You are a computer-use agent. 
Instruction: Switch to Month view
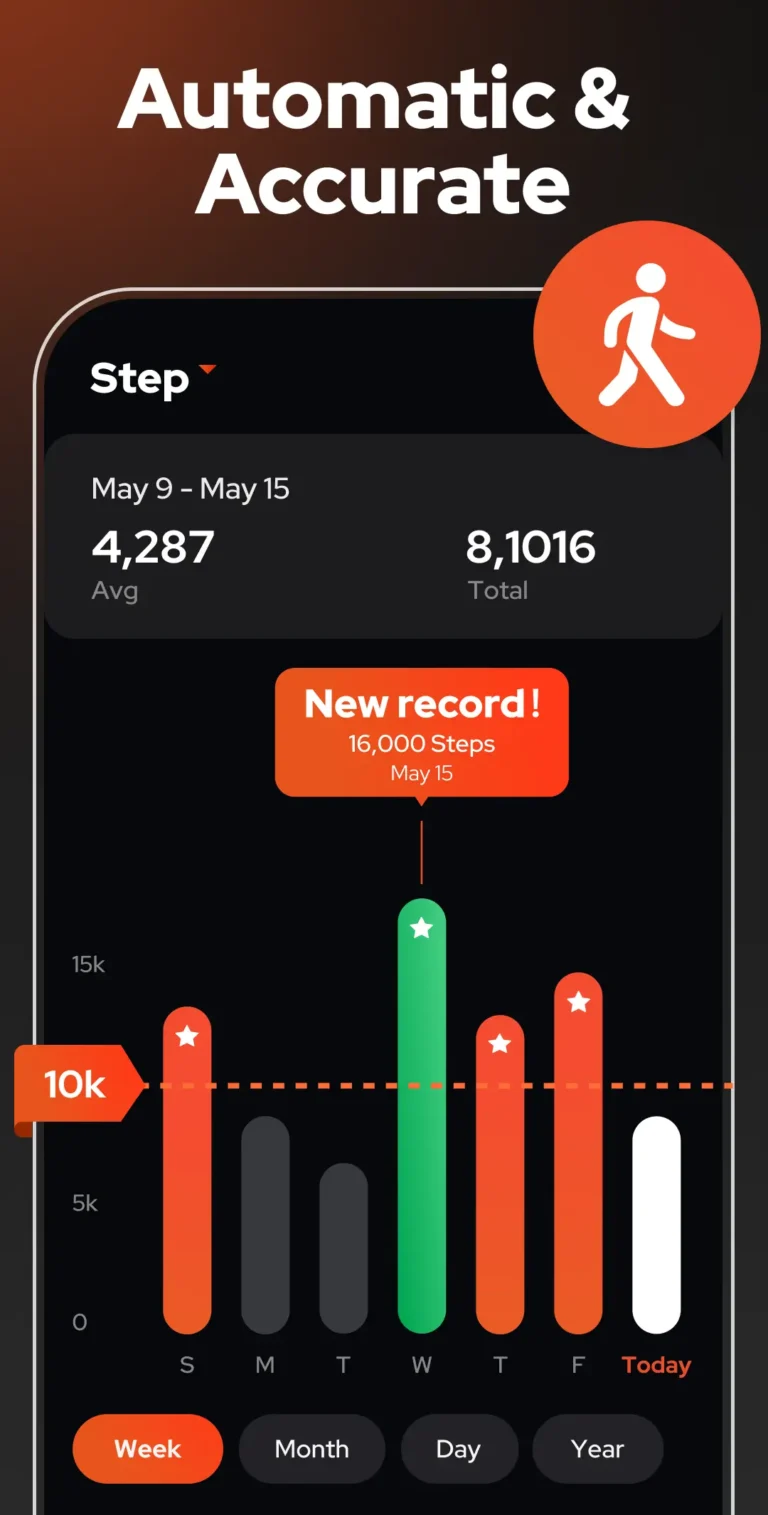click(311, 1449)
